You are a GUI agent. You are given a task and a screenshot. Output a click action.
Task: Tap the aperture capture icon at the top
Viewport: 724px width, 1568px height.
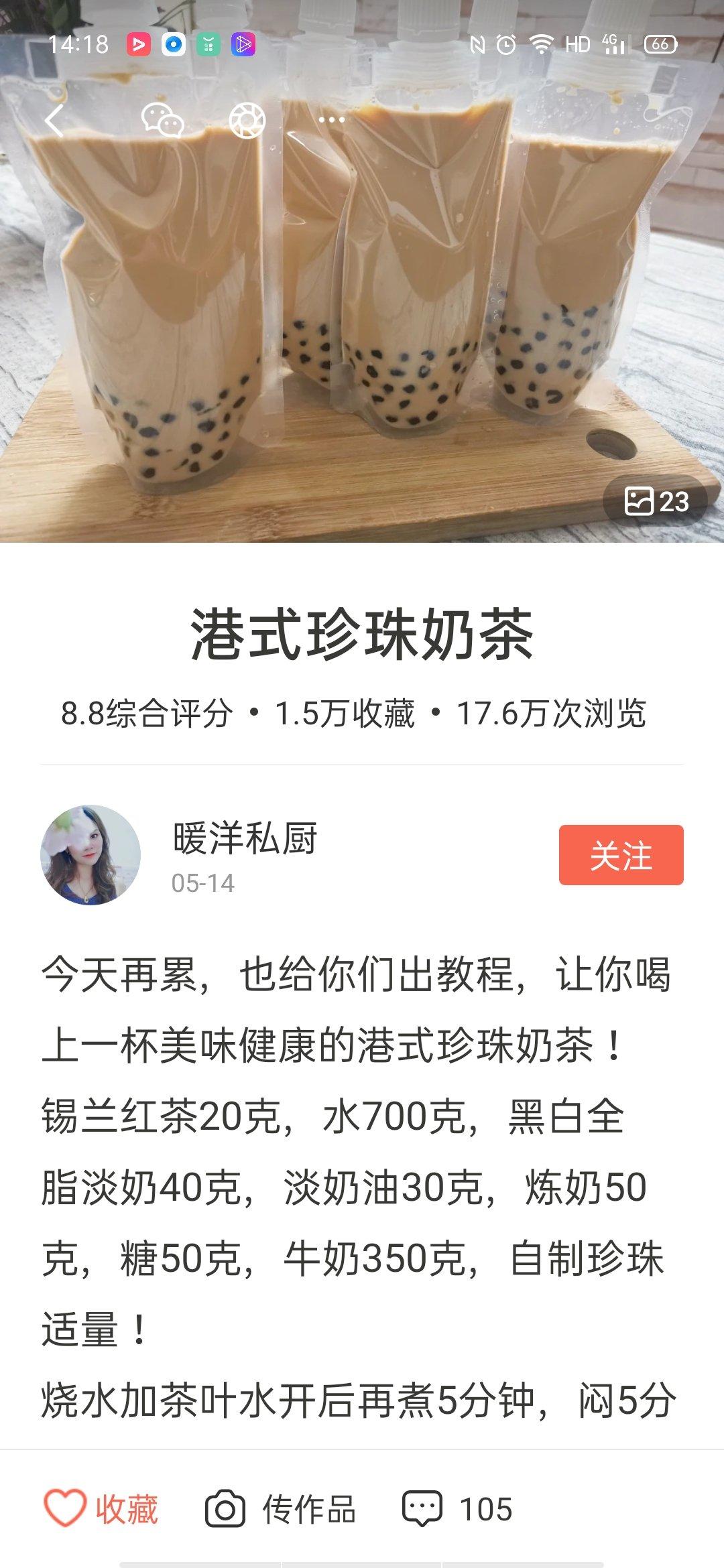point(247,121)
